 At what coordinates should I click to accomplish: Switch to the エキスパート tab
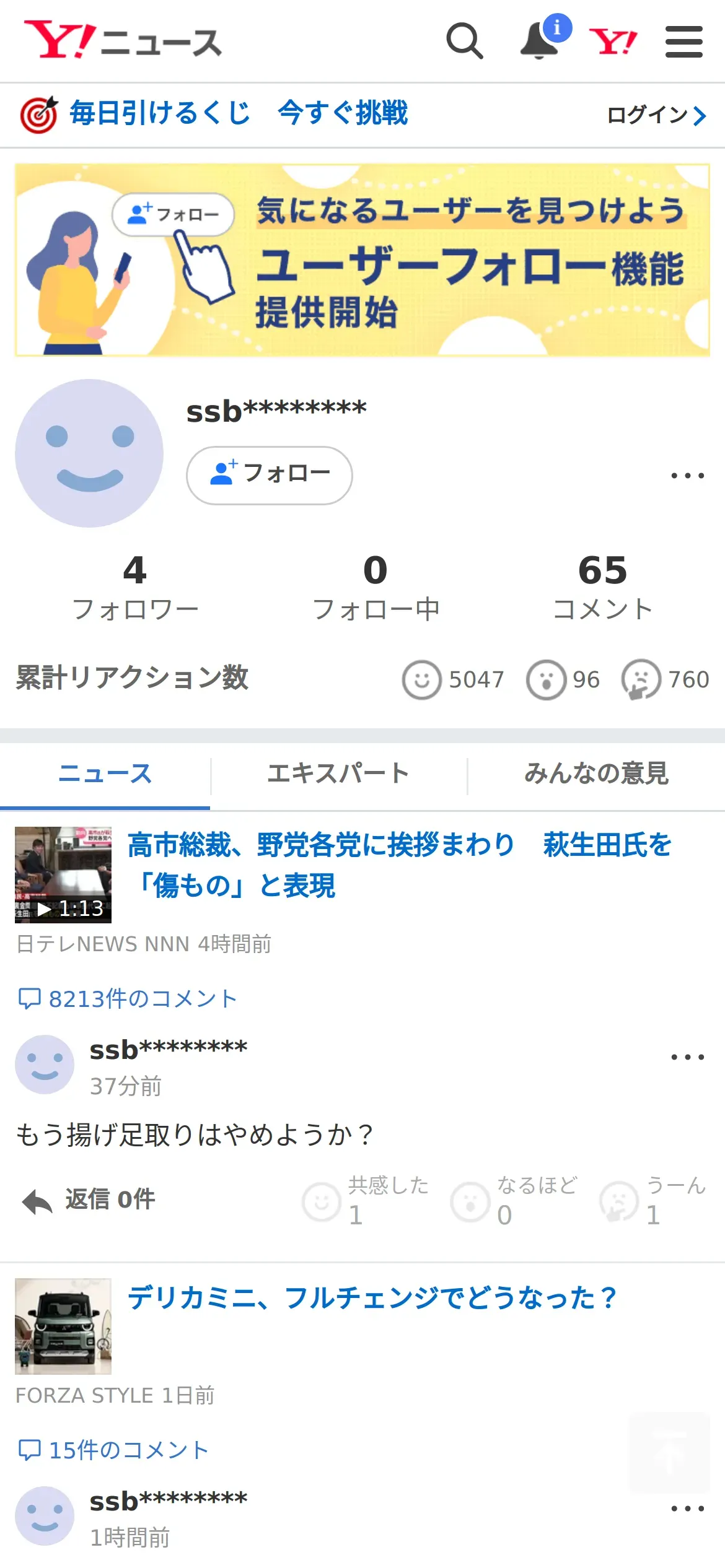[x=338, y=774]
